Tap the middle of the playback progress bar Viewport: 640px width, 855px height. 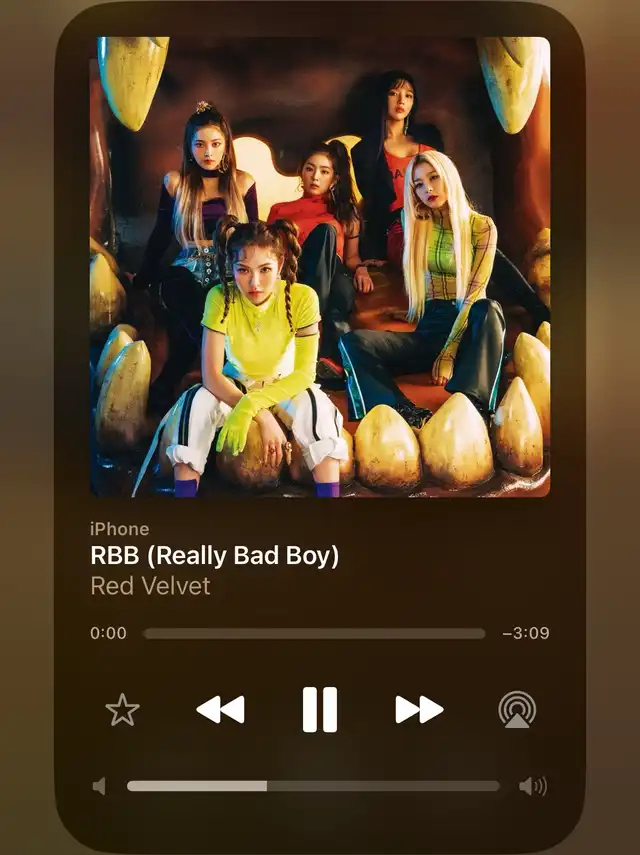(314, 633)
